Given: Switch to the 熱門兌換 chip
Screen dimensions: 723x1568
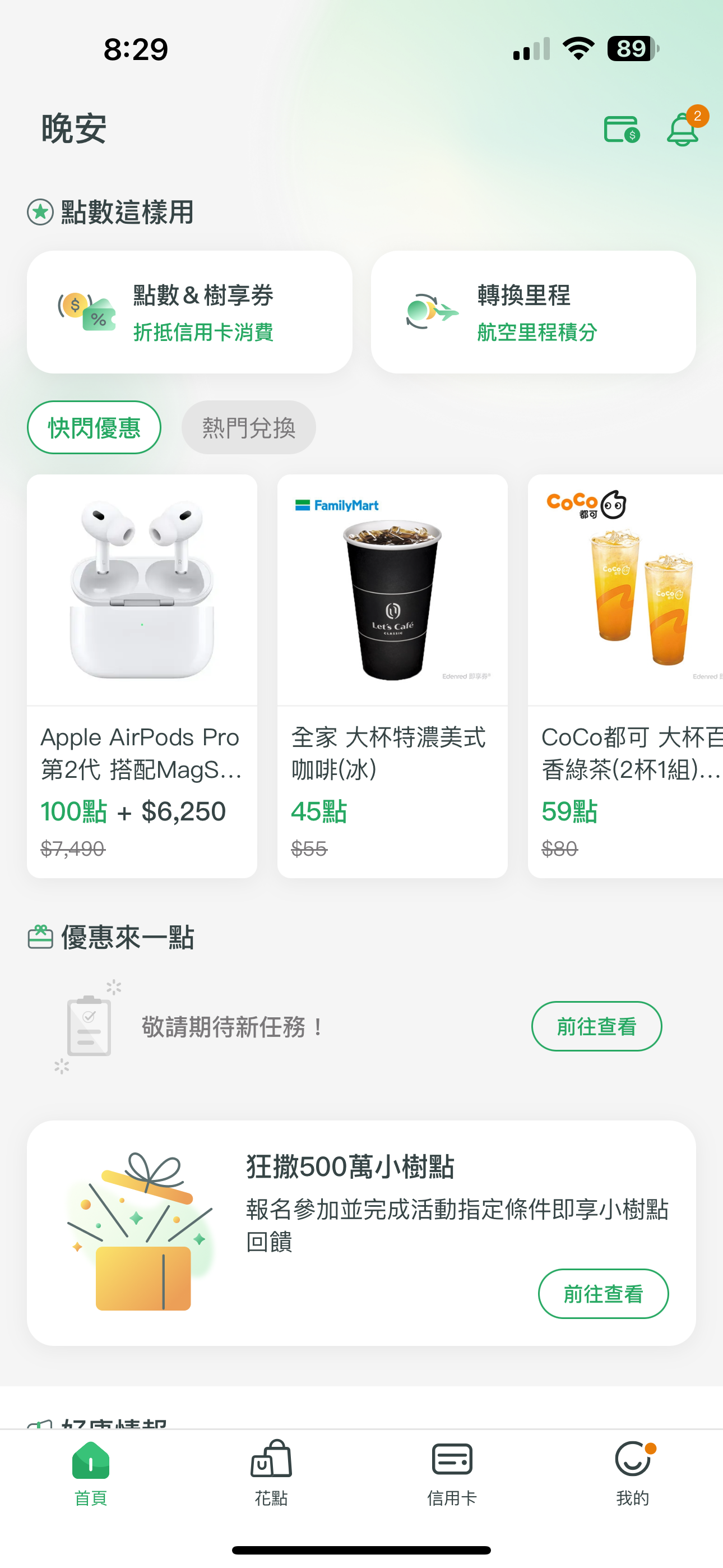Looking at the screenshot, I should click(x=248, y=427).
